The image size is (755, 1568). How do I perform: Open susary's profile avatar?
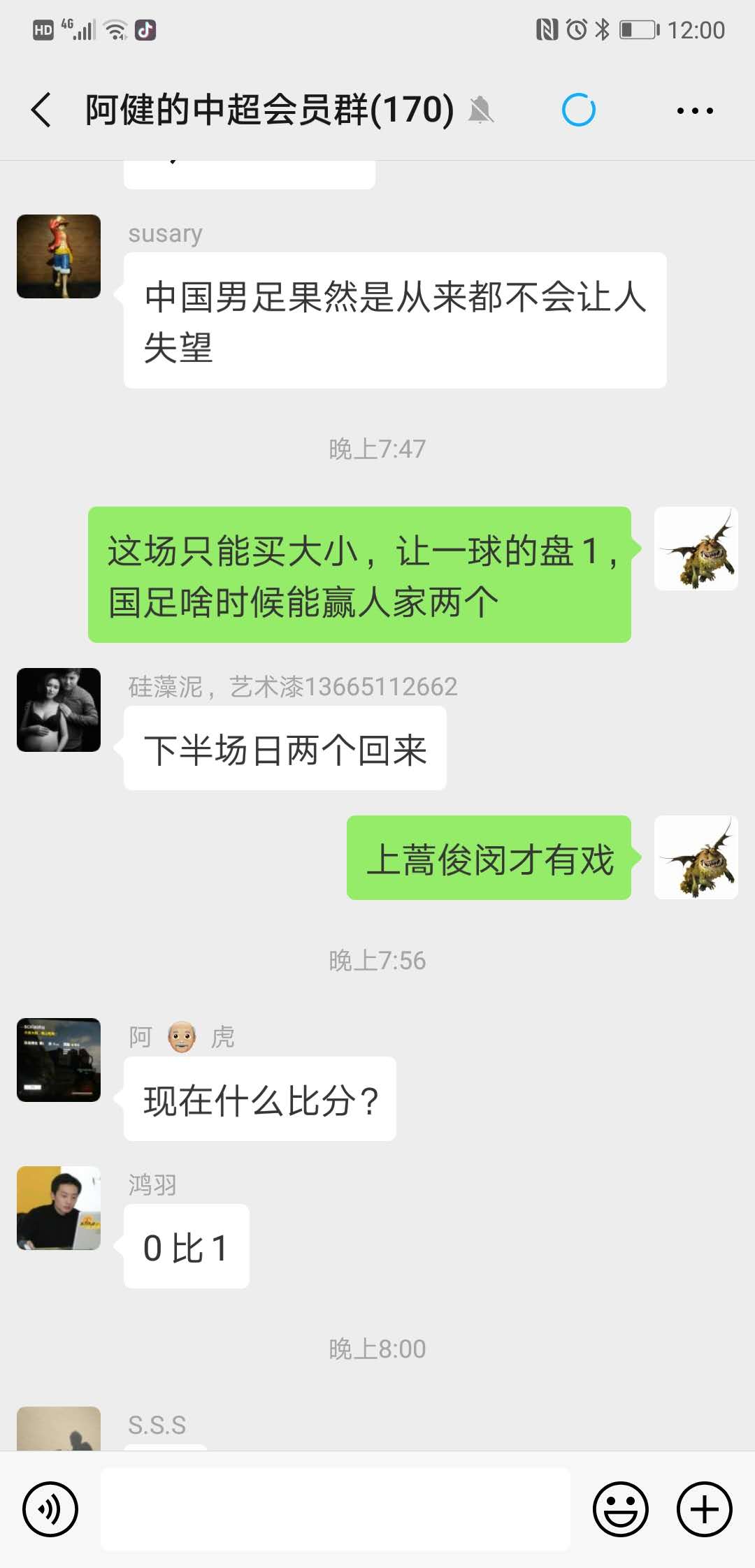[x=58, y=256]
